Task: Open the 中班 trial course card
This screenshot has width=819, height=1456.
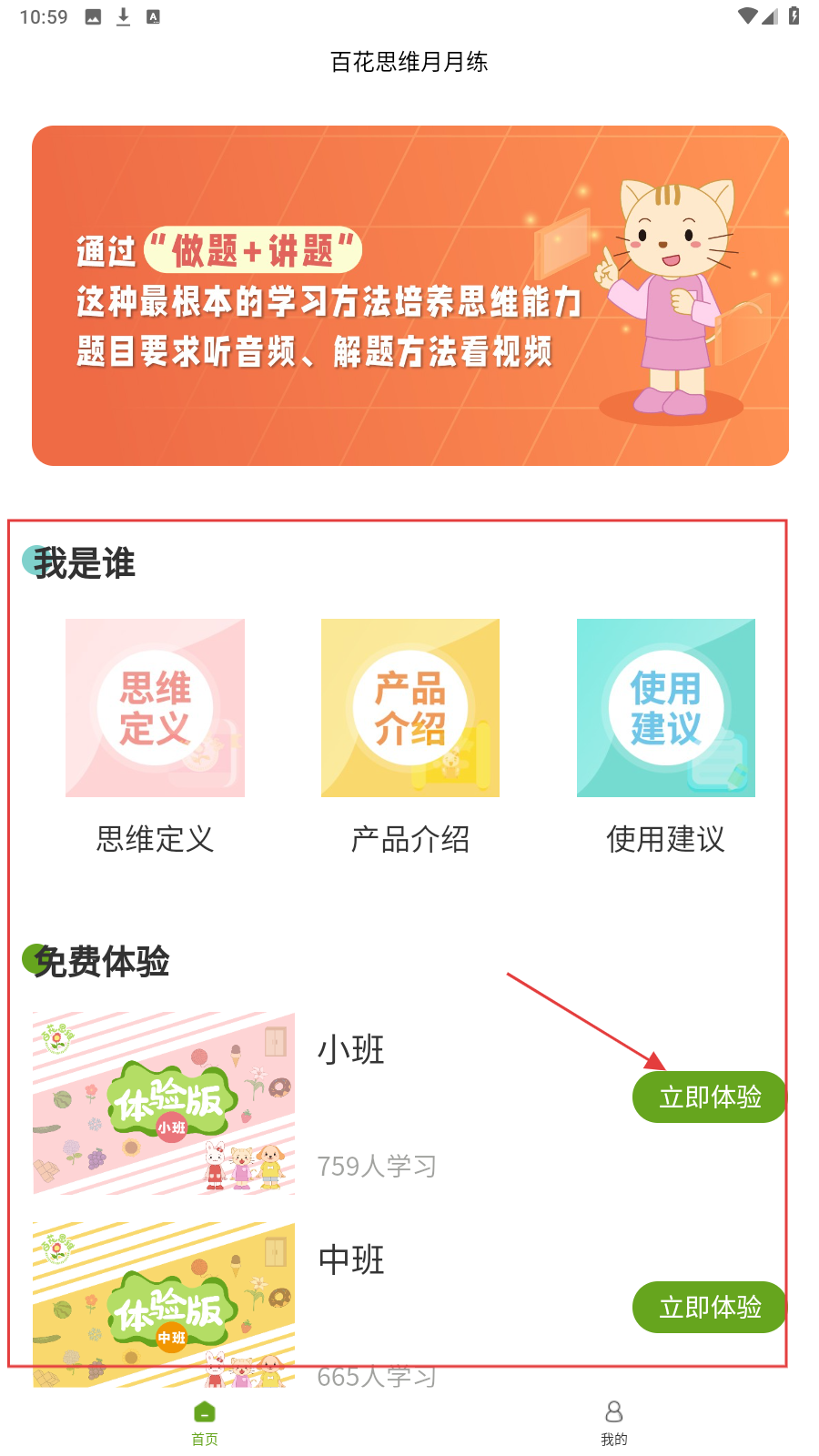Action: (x=165, y=1303)
